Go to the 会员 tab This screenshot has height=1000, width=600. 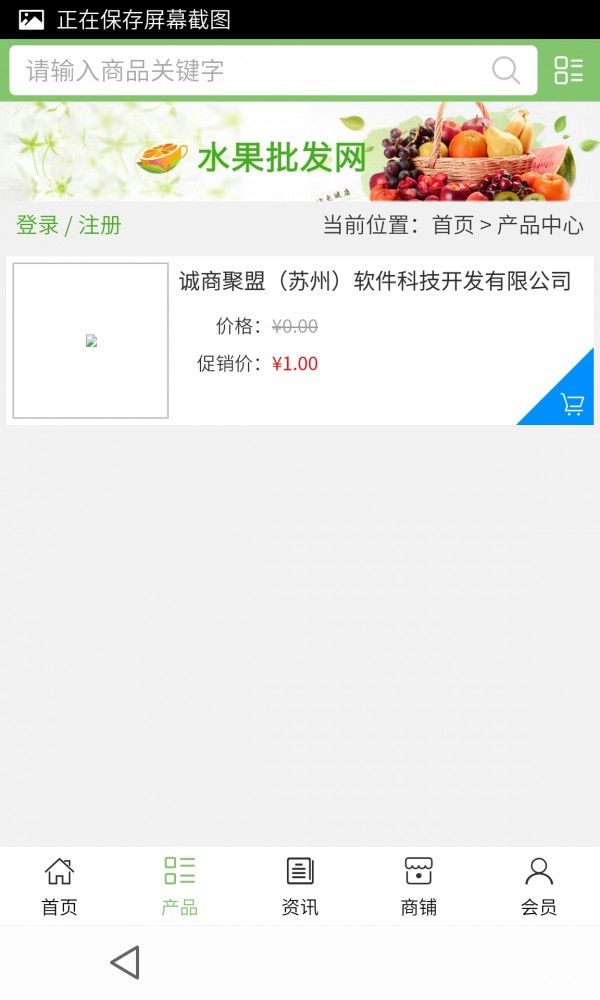[x=539, y=886]
